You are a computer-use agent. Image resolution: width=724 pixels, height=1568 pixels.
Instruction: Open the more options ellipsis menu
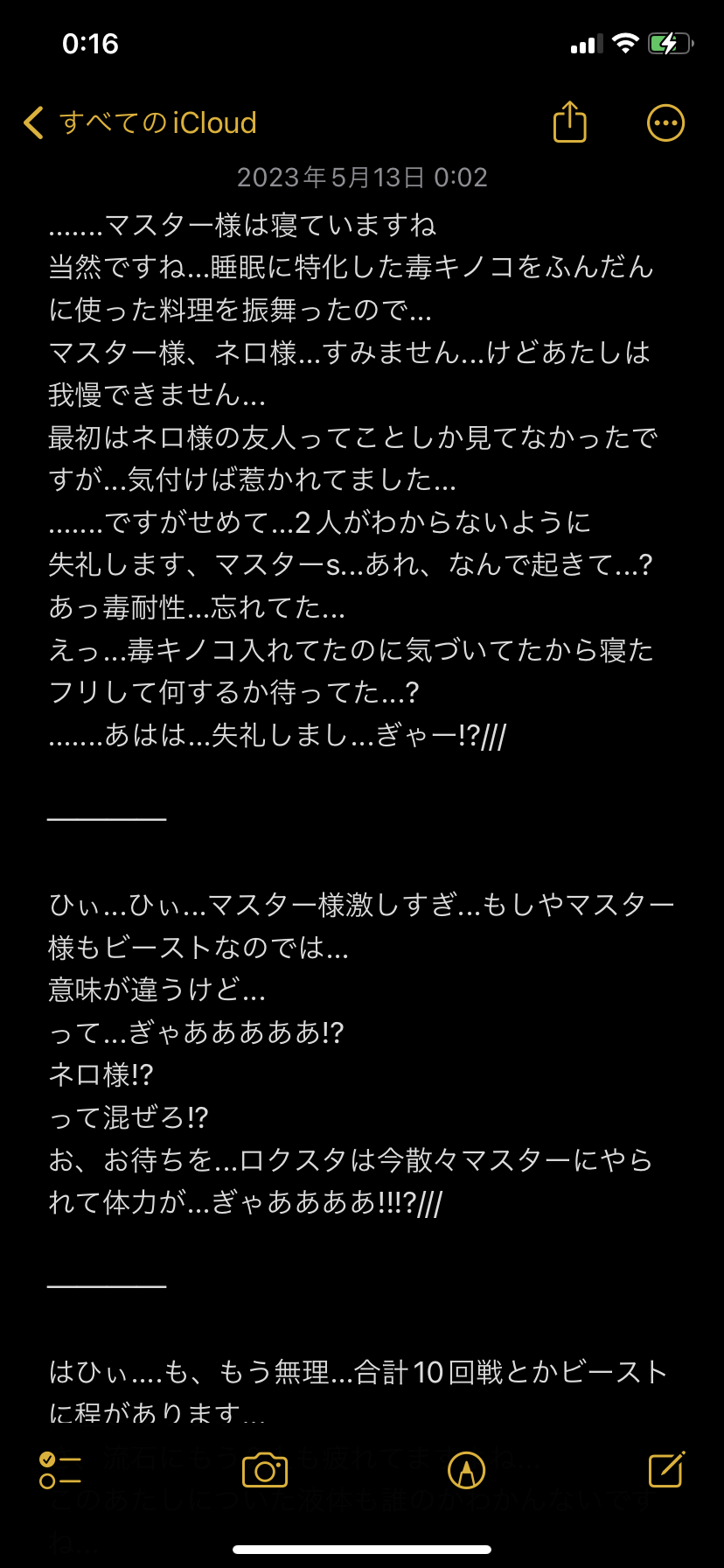[665, 123]
